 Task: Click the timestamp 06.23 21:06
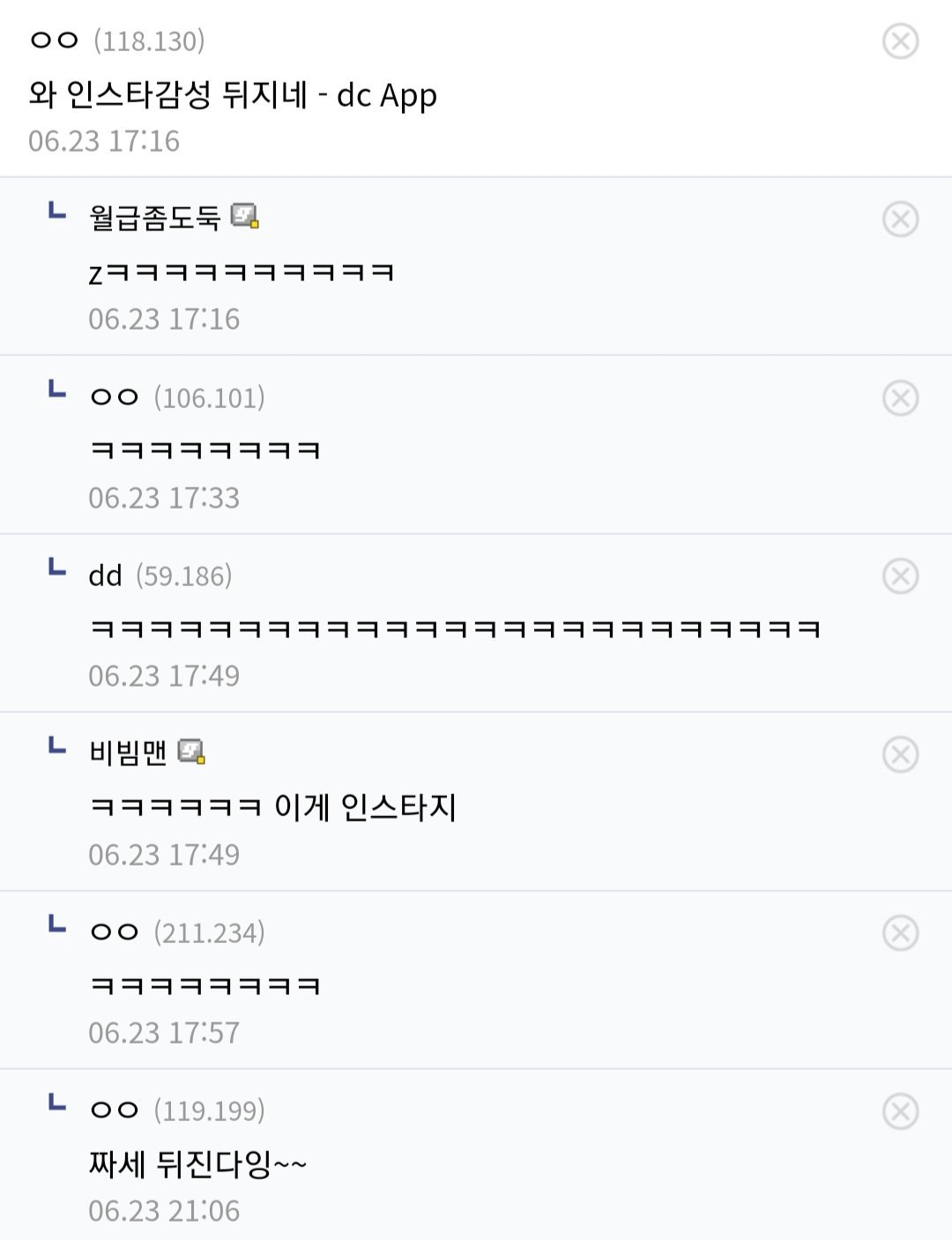coord(164,1210)
